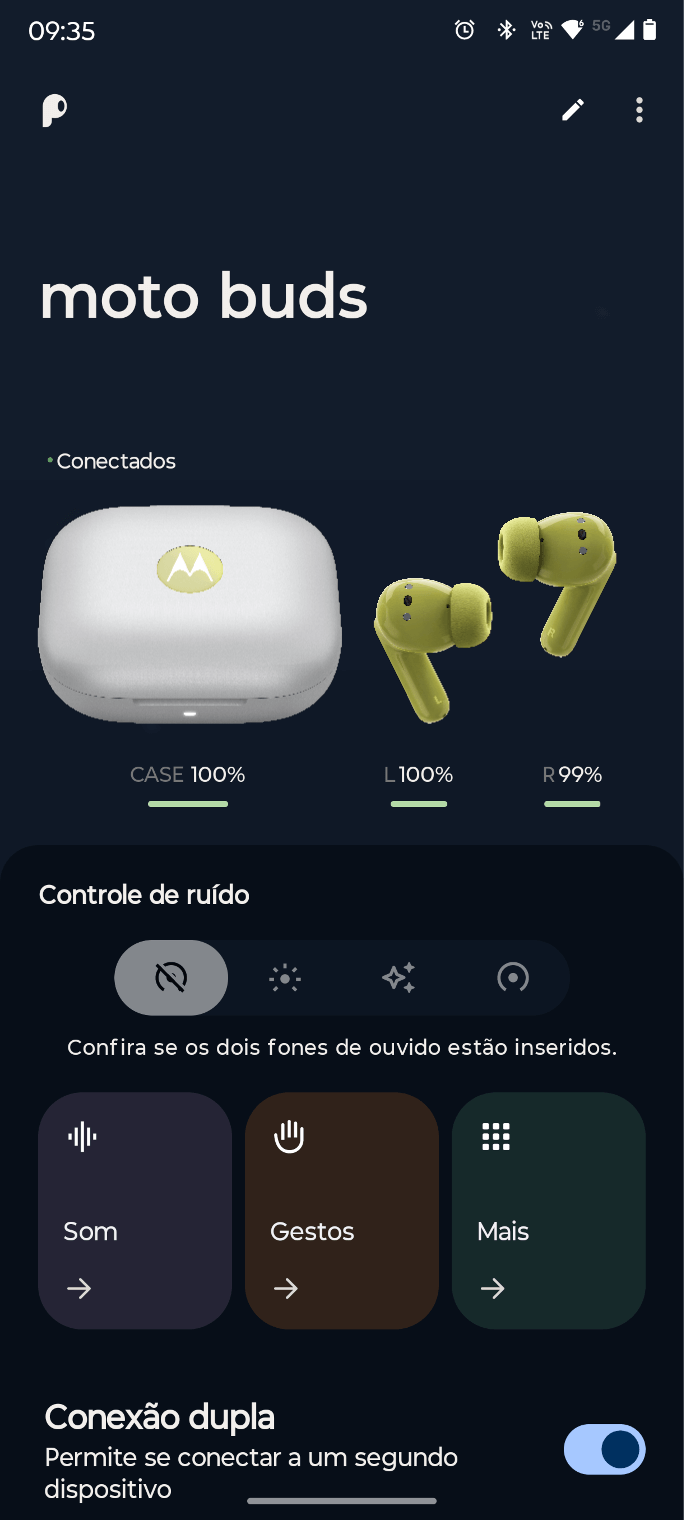Open the Som settings card

135,1210
